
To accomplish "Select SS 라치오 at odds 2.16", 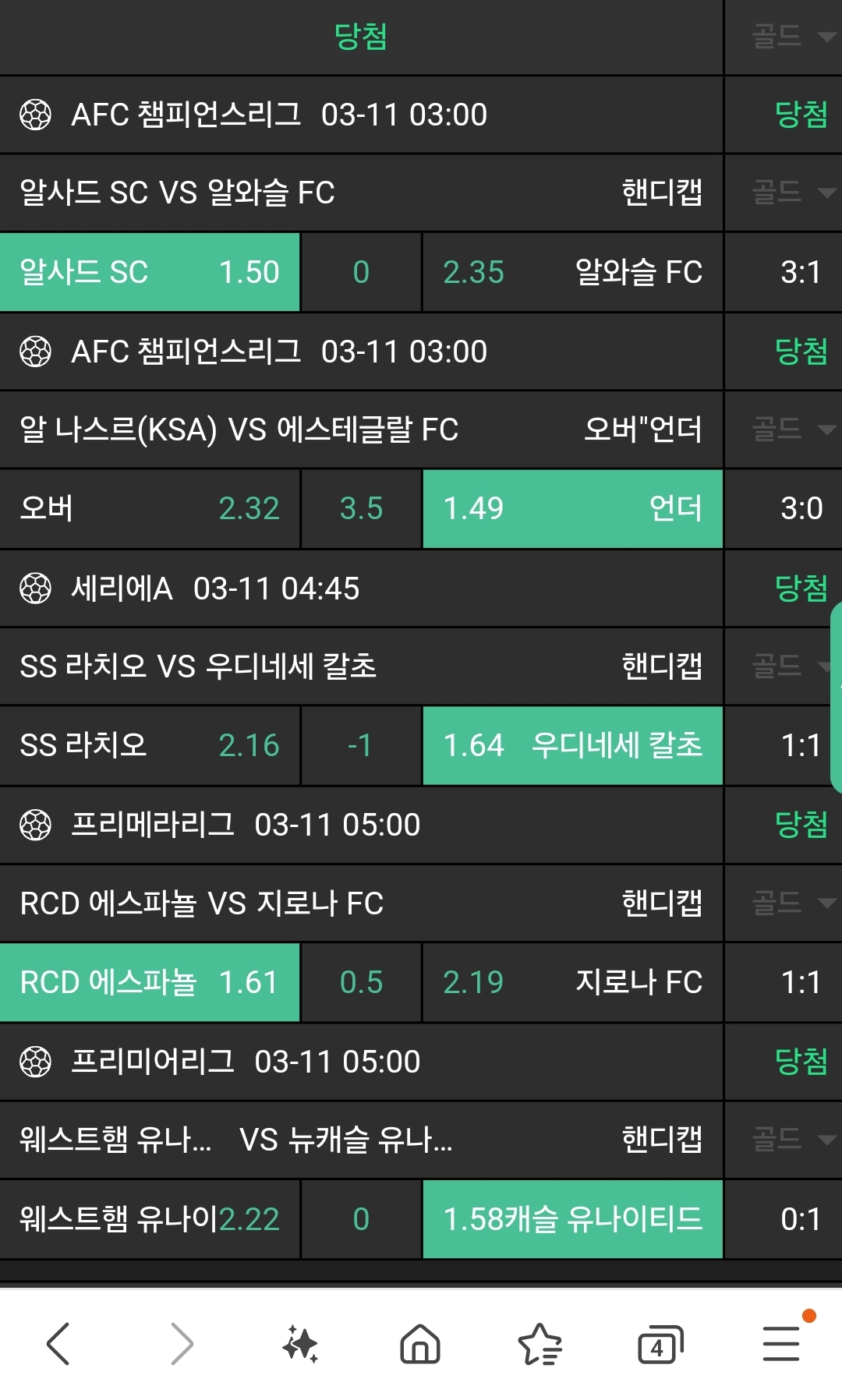I will tap(150, 745).
